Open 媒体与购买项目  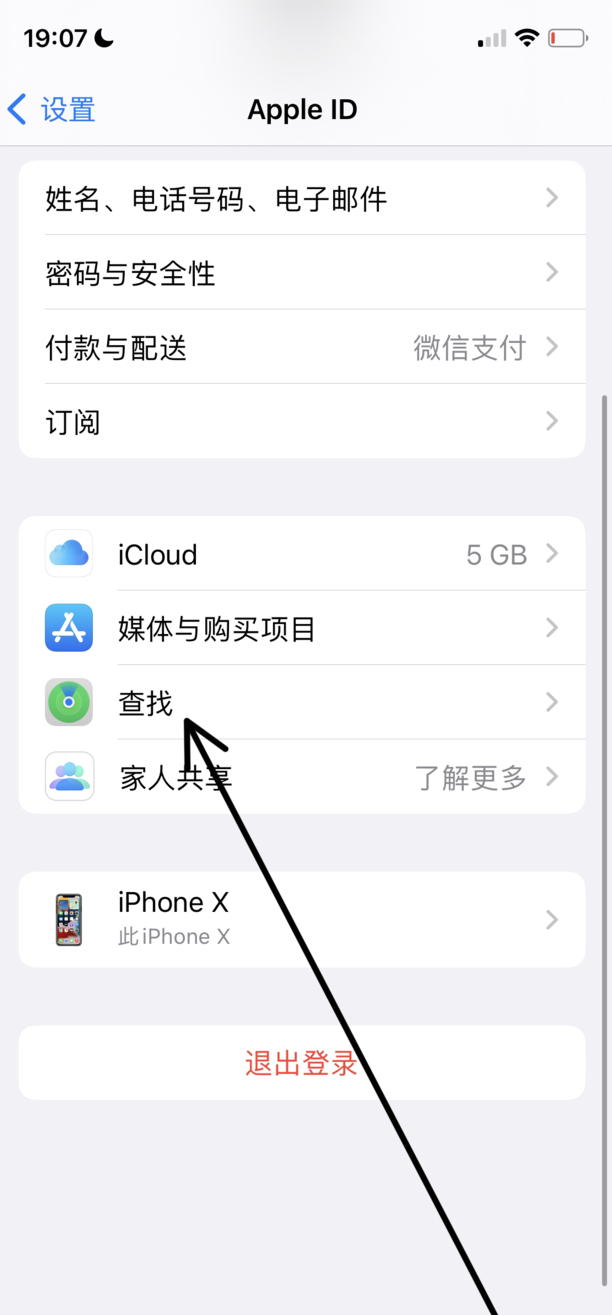pyautogui.click(x=300, y=628)
